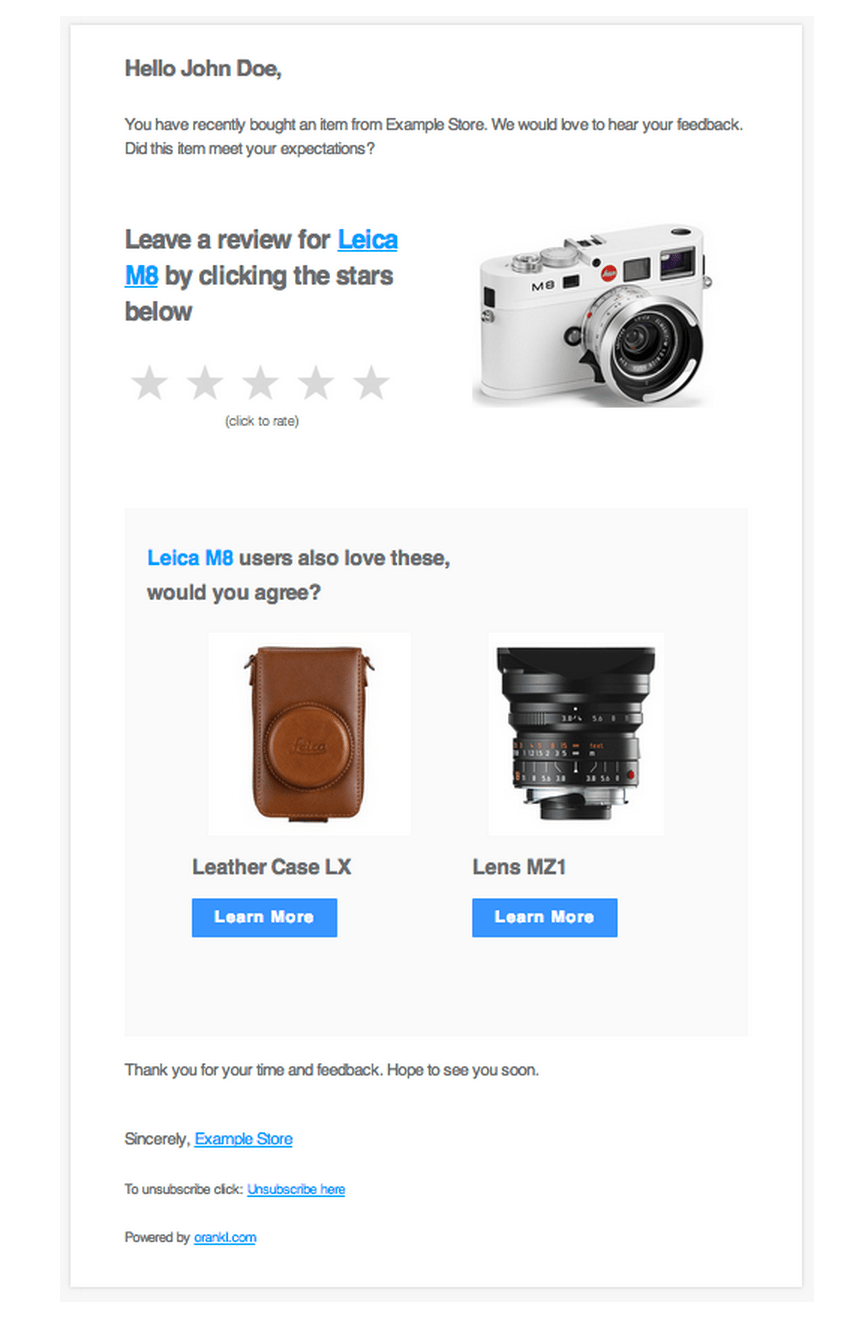This screenshot has height=1332, width=866.
Task: Open the Lens MZ1 product image
Action: [x=576, y=734]
